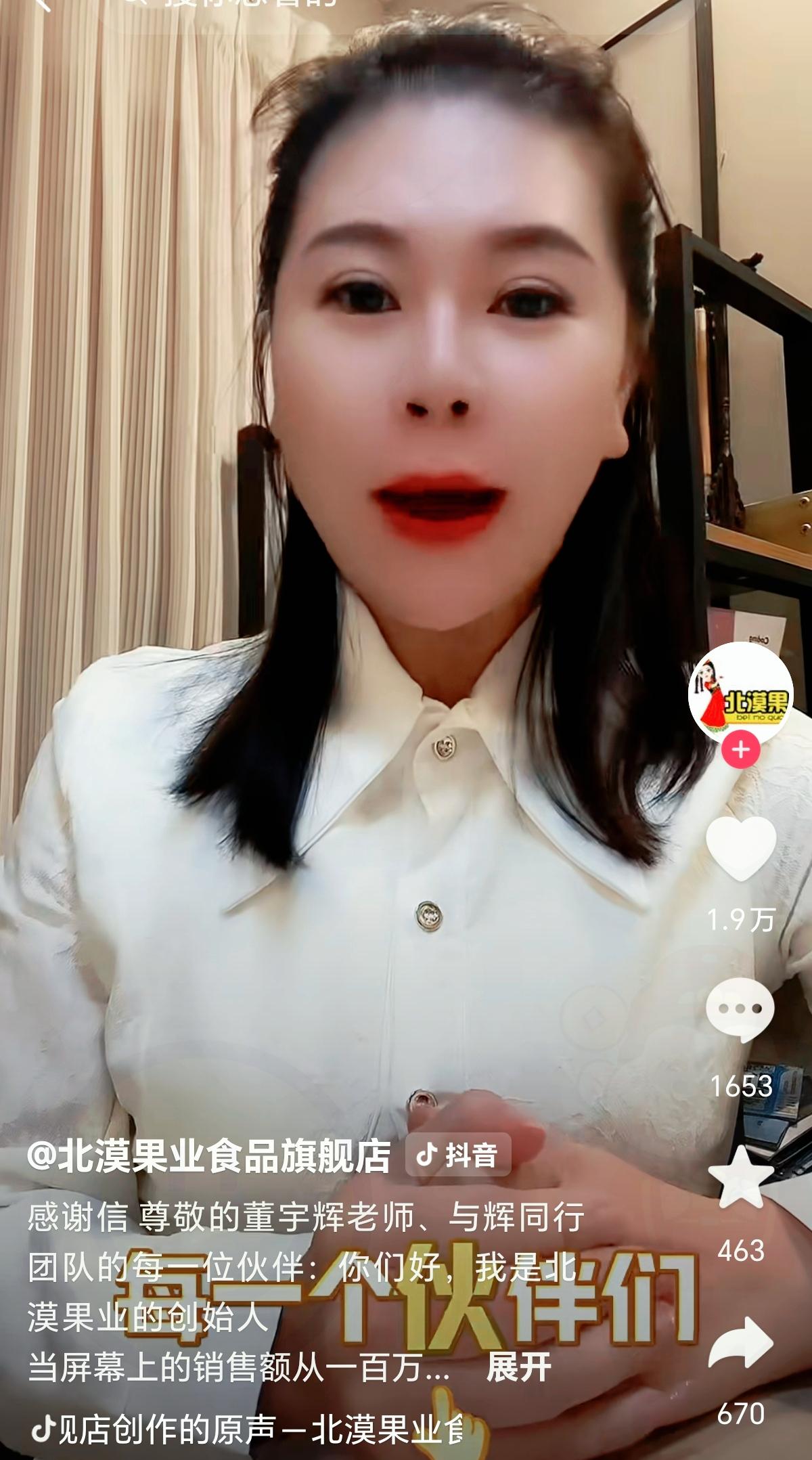This screenshot has width=812, height=1460.
Task: Share this video via arrow icon
Action: pyautogui.click(x=741, y=1342)
